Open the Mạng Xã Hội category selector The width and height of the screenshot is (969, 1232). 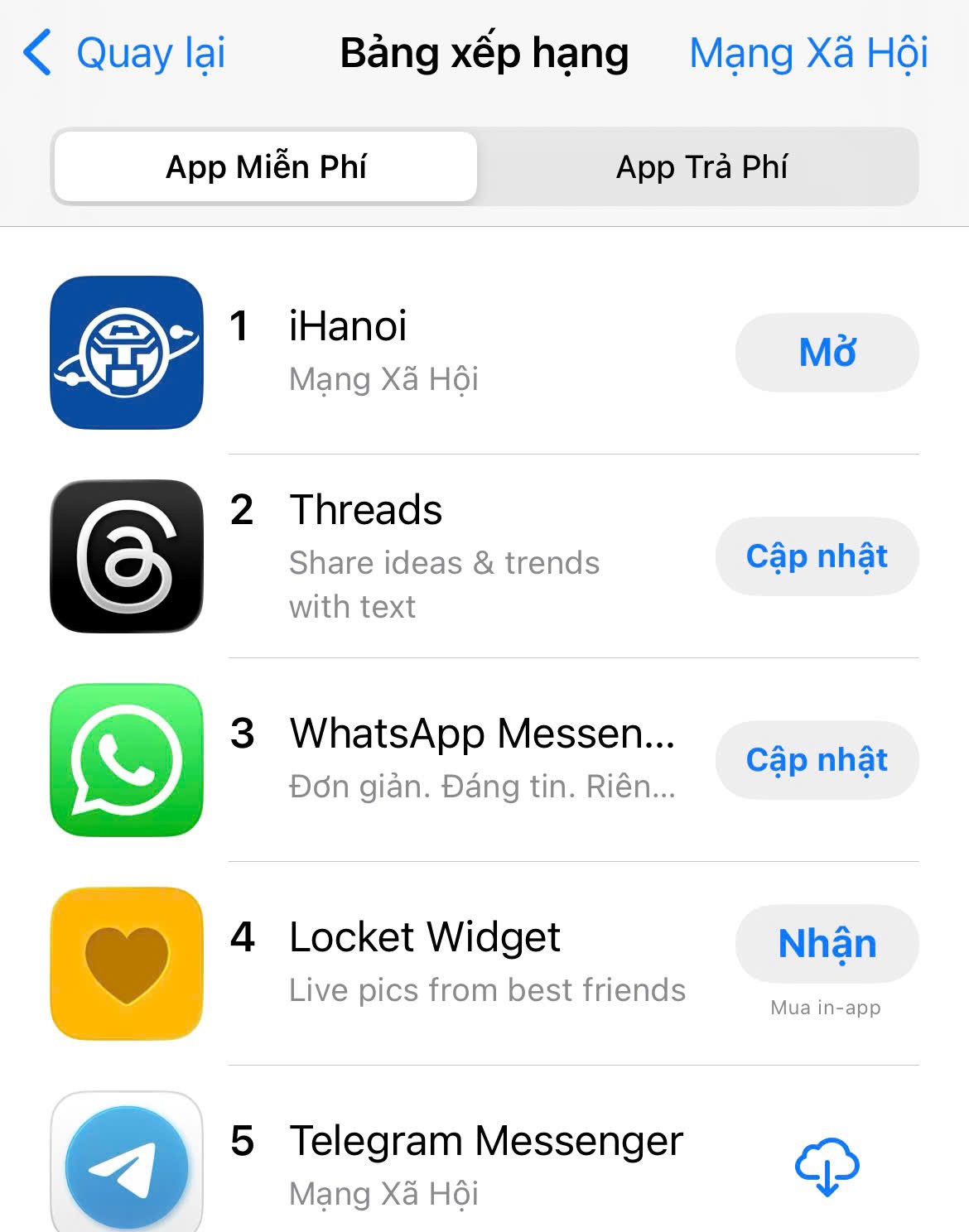(x=809, y=52)
